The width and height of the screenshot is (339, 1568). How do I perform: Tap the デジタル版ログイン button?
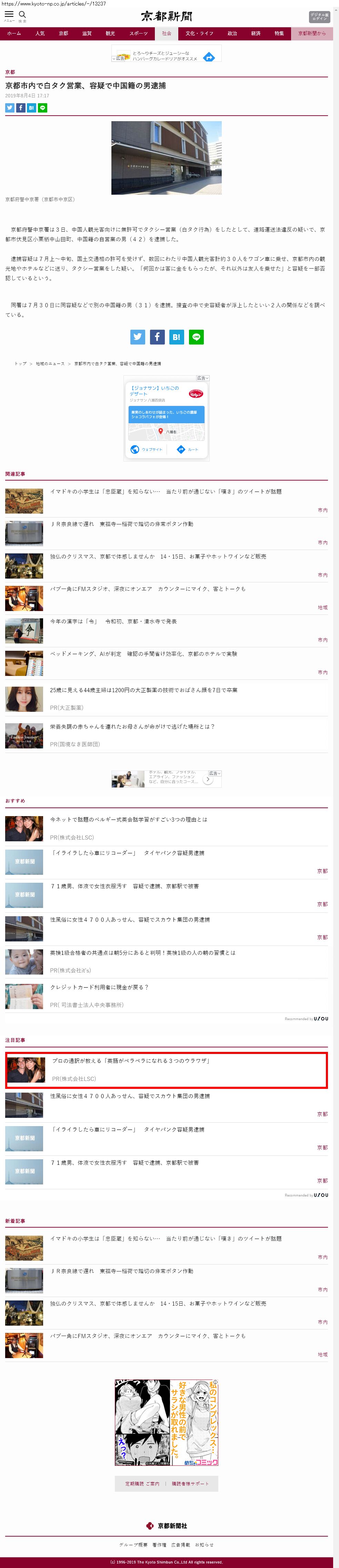[x=319, y=17]
